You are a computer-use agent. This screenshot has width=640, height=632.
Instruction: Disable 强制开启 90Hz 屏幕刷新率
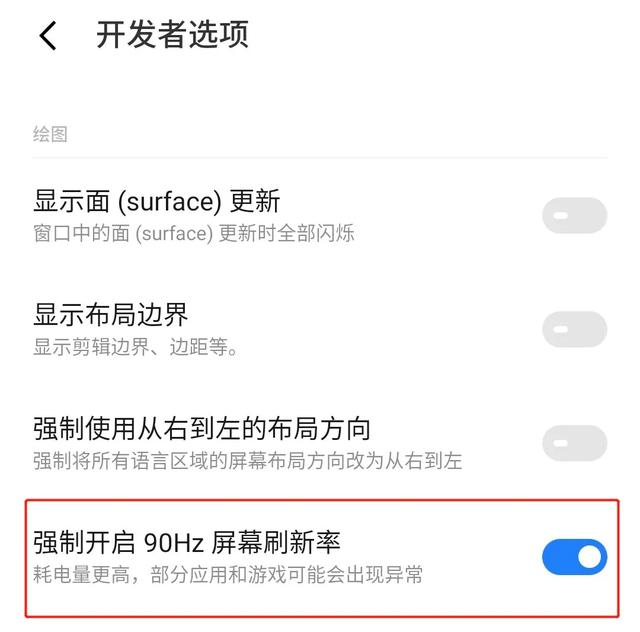tap(574, 557)
